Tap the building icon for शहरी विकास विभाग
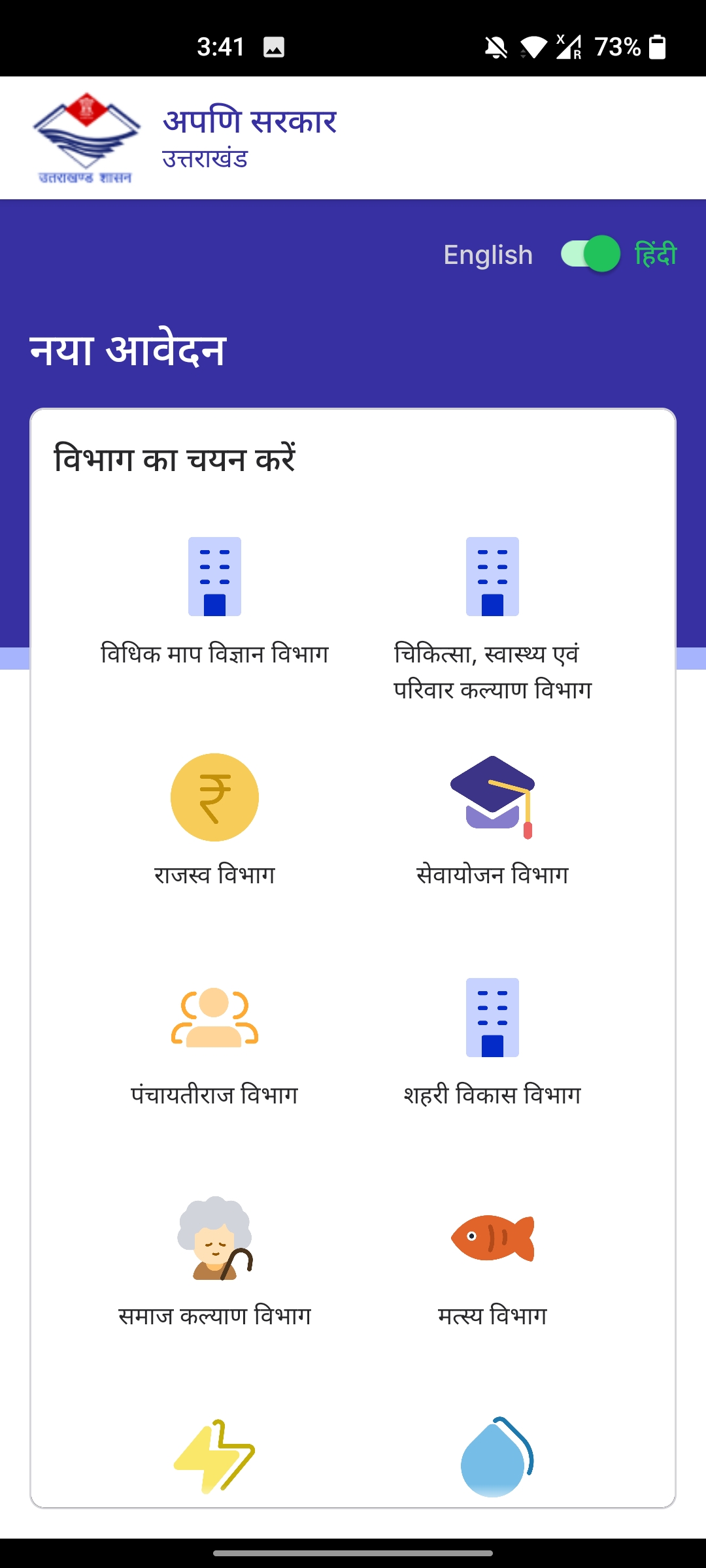Image resolution: width=706 pixels, height=1568 pixels. tap(492, 1017)
